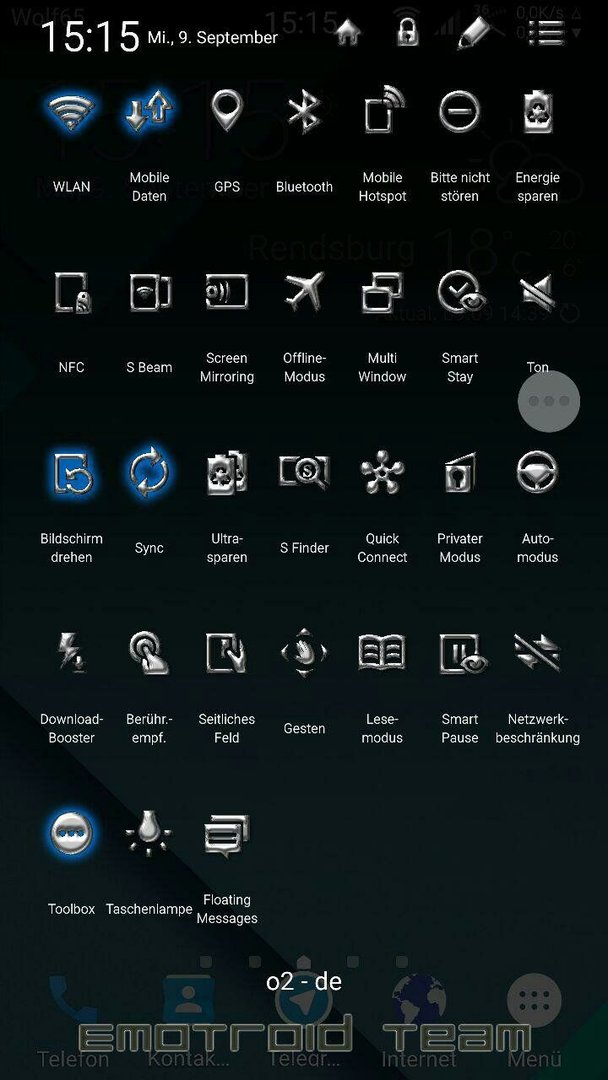Turn on Taschenlampe flashlight
The height and width of the screenshot is (1080, 608).
point(149,834)
